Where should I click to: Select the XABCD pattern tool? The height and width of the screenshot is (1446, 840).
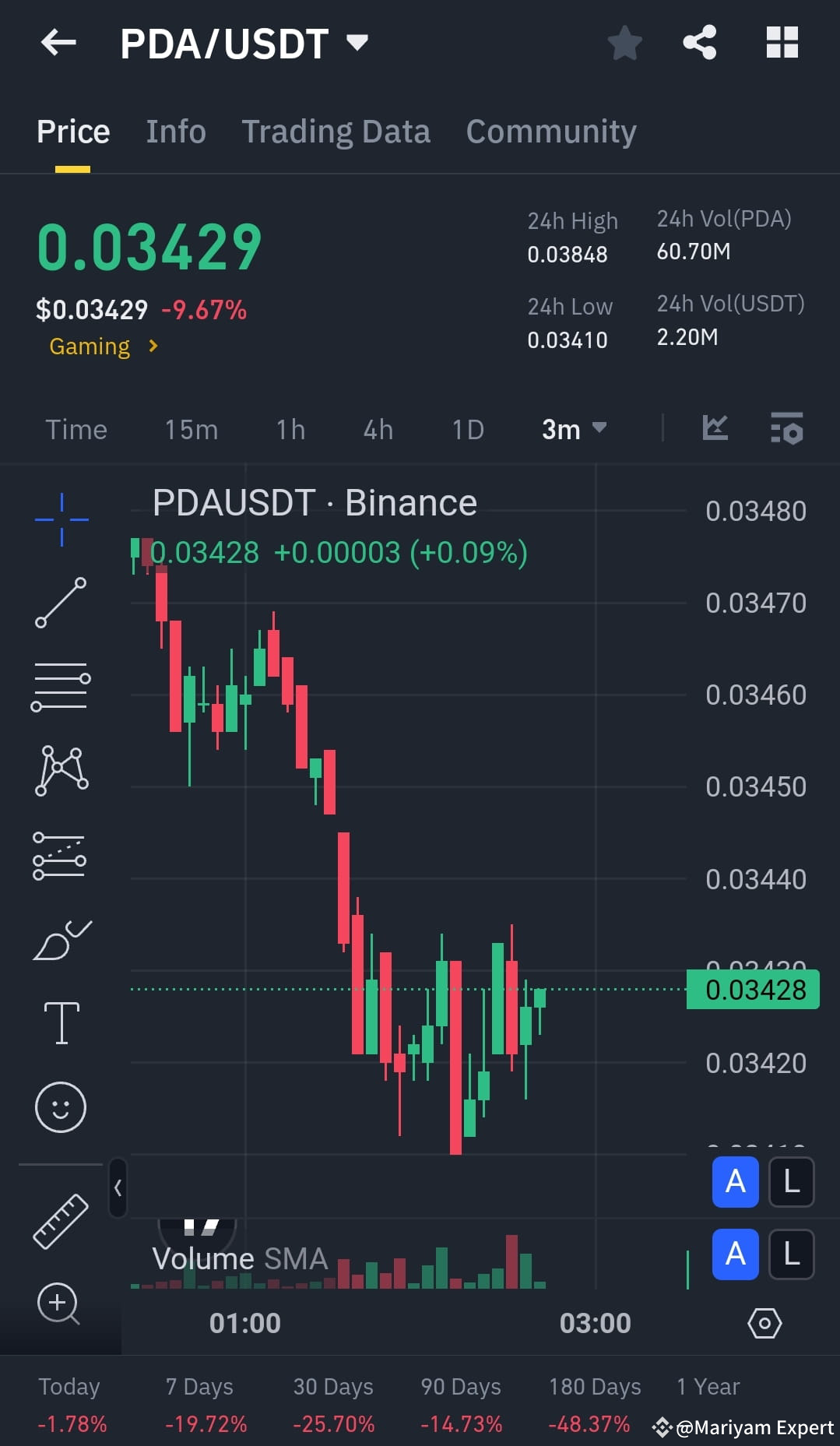tap(61, 771)
